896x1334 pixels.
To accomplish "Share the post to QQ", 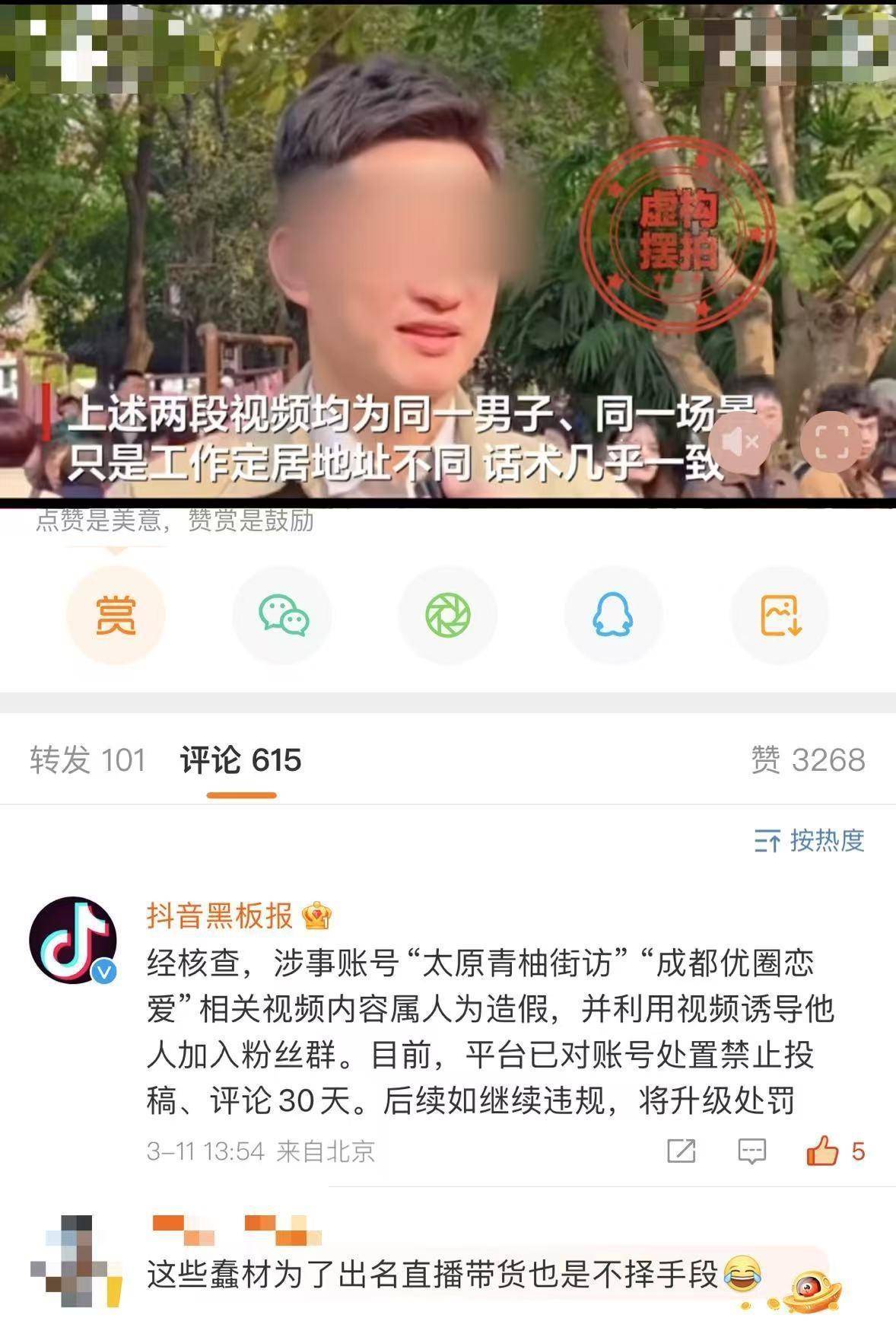I will (x=613, y=615).
